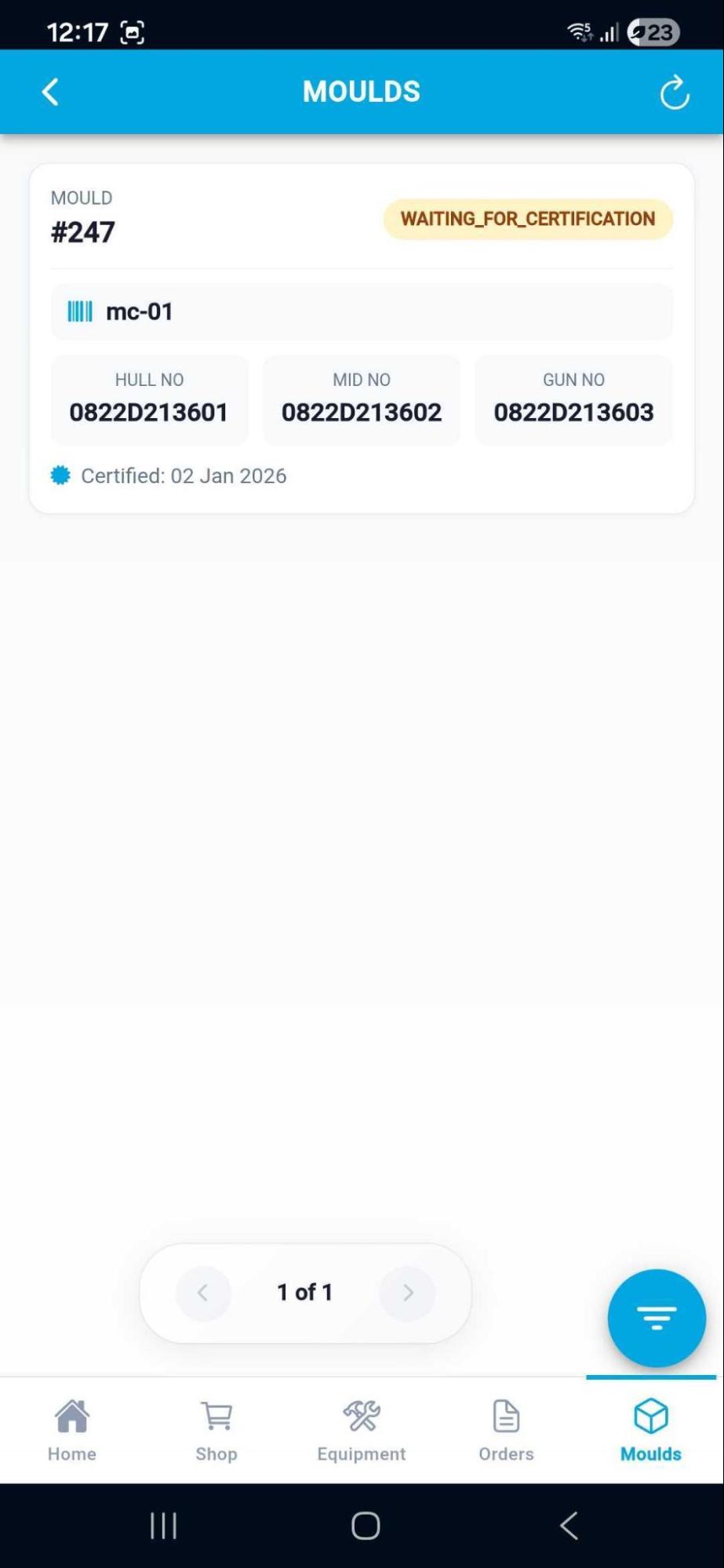724x1568 pixels.
Task: Open mould #247 card
Action: click(361, 337)
